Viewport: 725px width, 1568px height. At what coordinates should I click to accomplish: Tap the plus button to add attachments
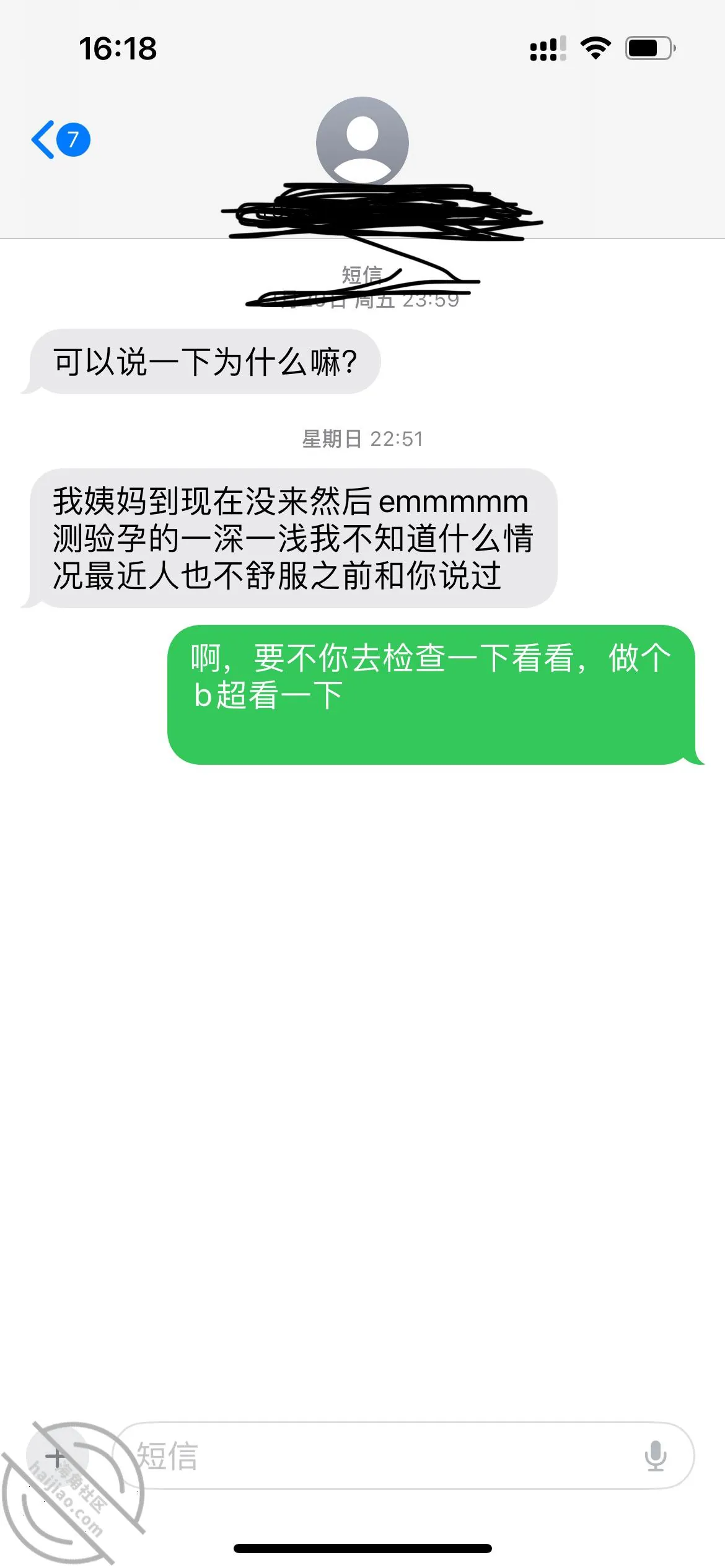57,1457
